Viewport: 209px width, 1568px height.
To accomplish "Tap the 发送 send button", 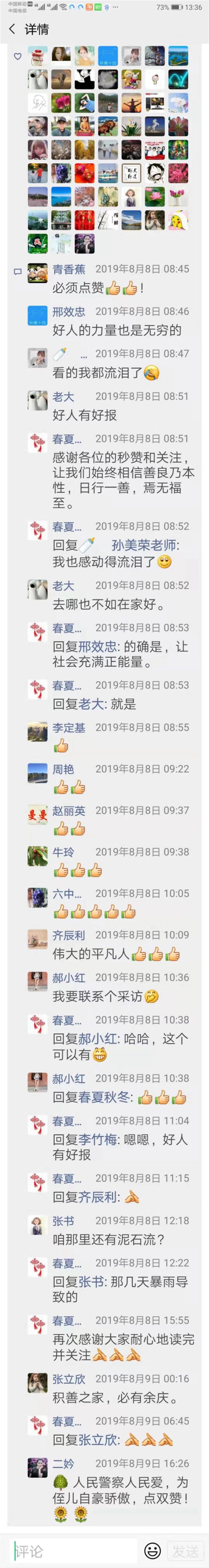I will pos(185,1550).
